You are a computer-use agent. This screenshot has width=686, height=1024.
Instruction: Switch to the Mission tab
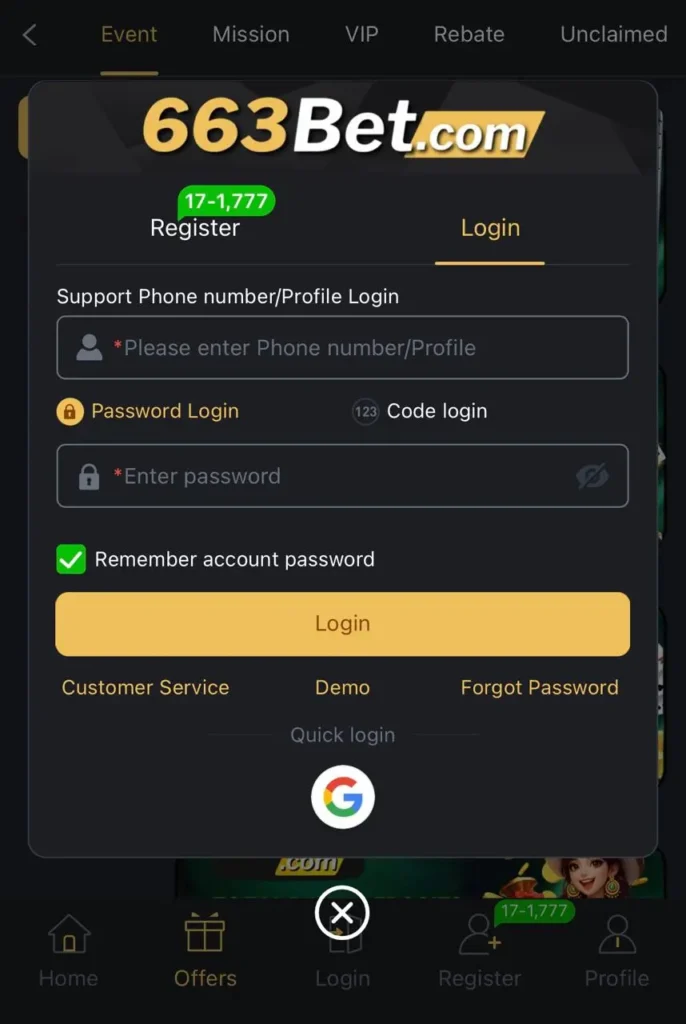coord(251,34)
